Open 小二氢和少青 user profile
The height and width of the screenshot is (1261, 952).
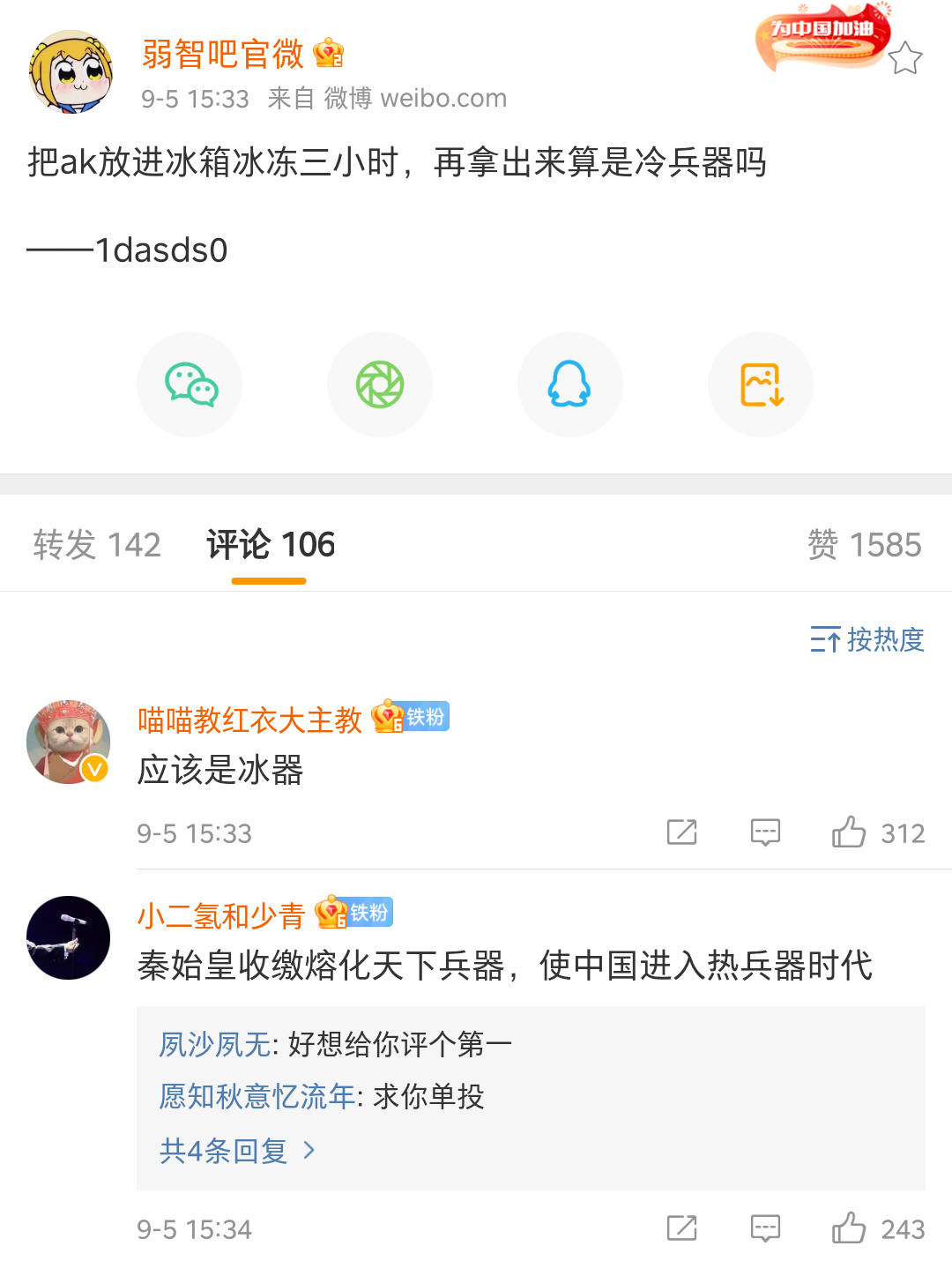tap(220, 916)
